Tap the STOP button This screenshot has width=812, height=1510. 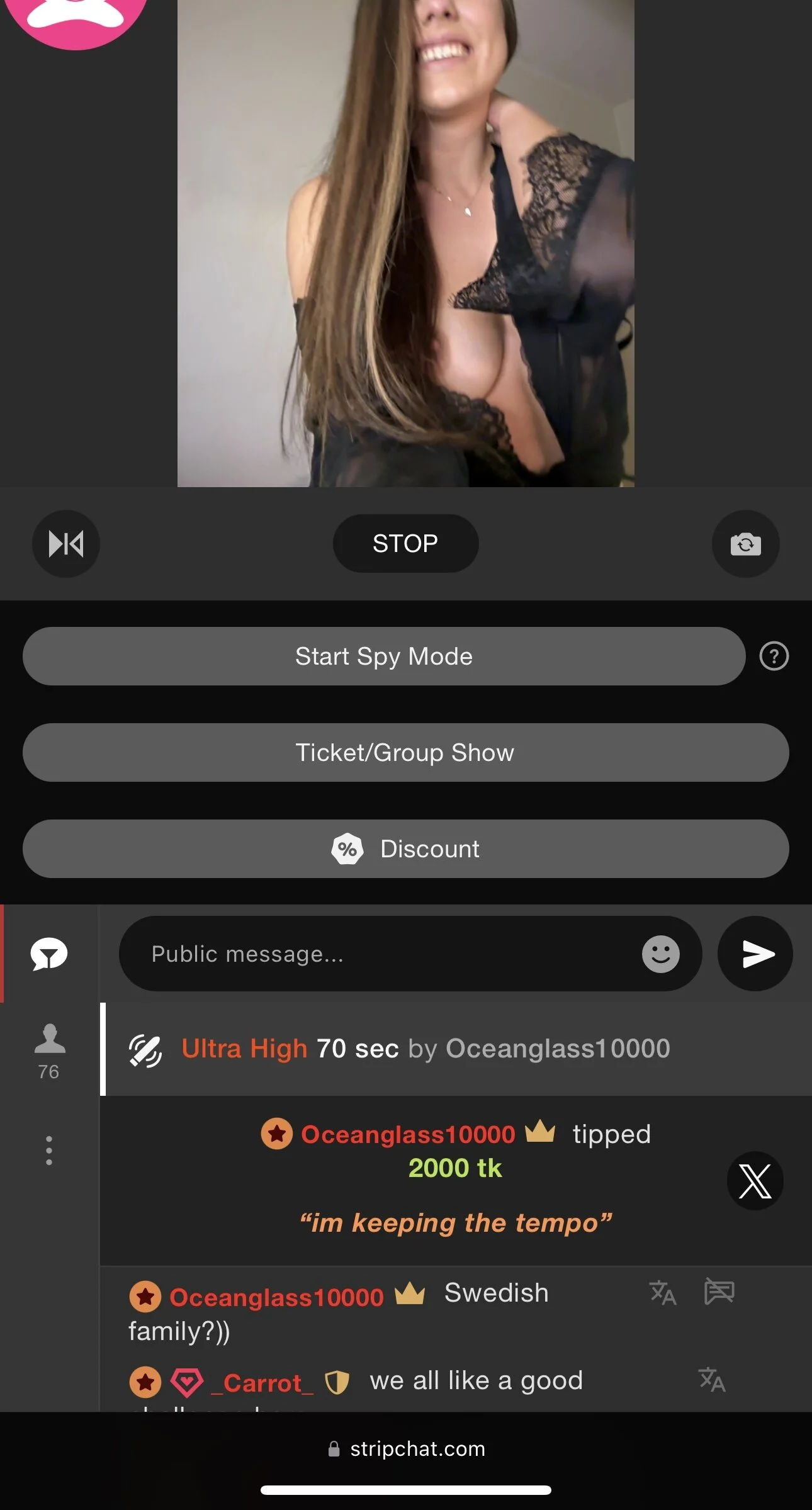[405, 543]
